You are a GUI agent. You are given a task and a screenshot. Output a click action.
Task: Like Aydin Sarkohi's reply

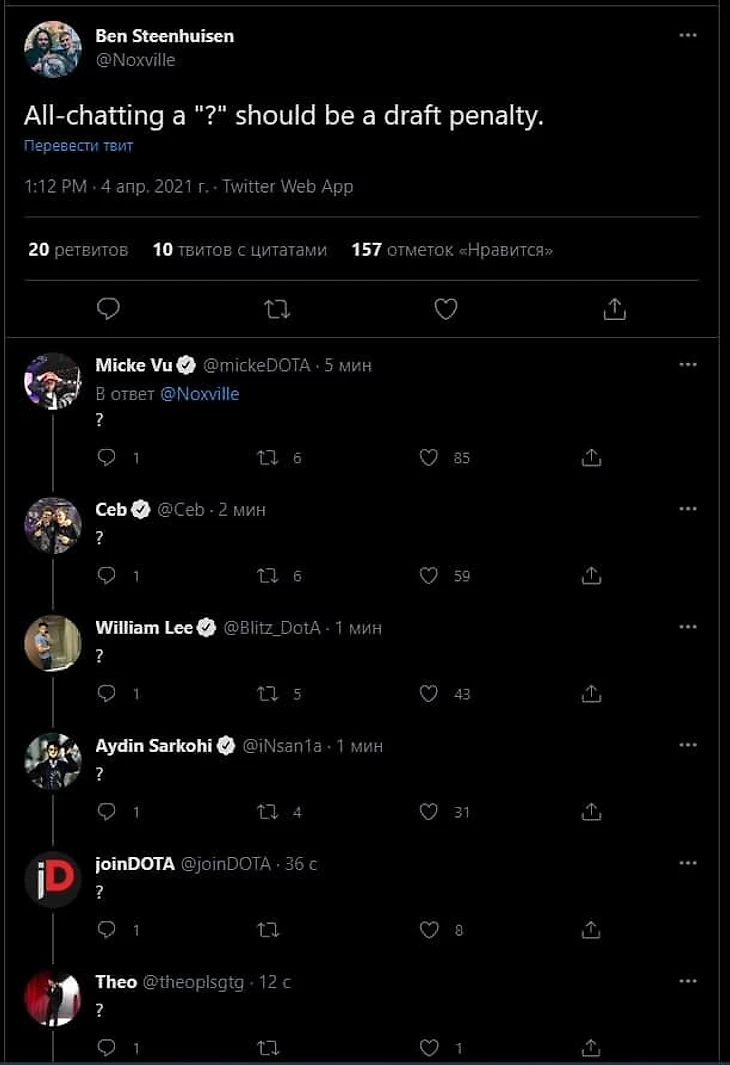click(x=429, y=812)
